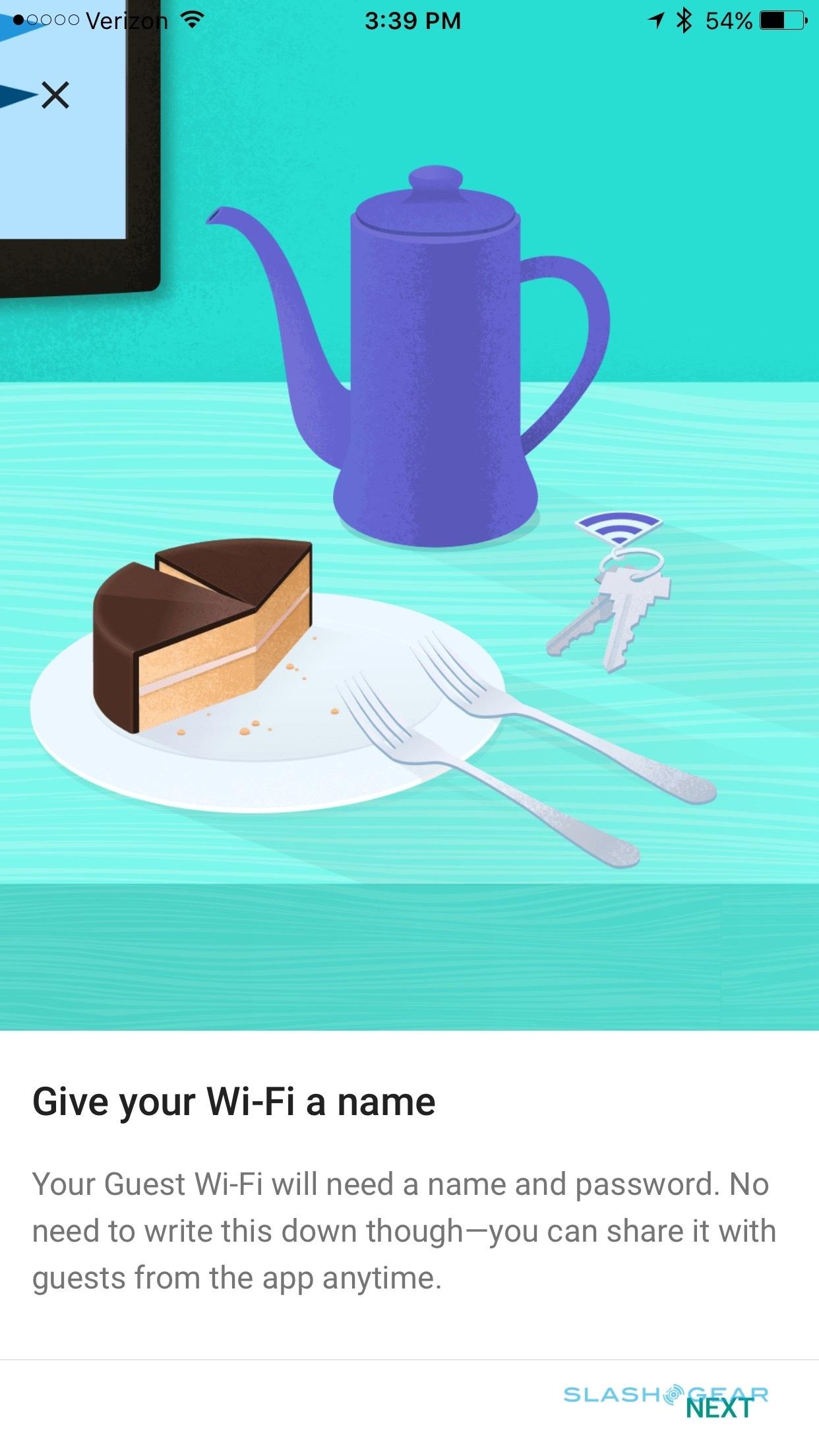Tap NEXT to continue Wi-Fi naming
The height and width of the screenshot is (1456, 819).
click(x=719, y=1408)
